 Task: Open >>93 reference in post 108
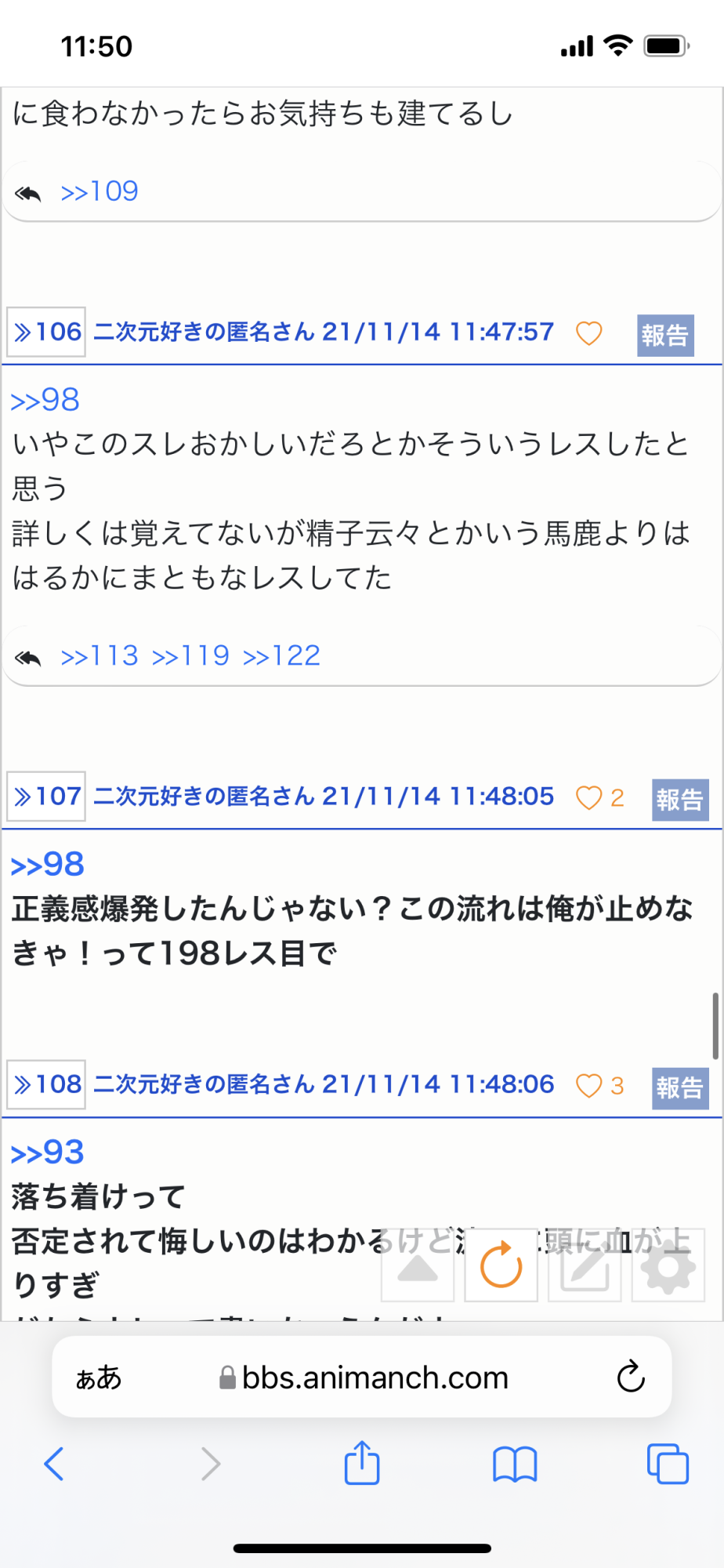(x=47, y=1152)
